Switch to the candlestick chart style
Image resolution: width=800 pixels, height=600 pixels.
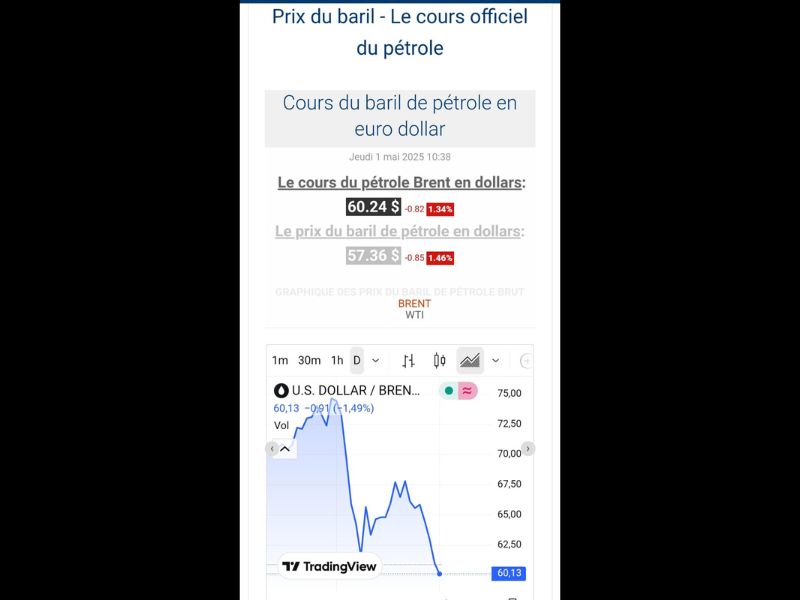click(439, 360)
